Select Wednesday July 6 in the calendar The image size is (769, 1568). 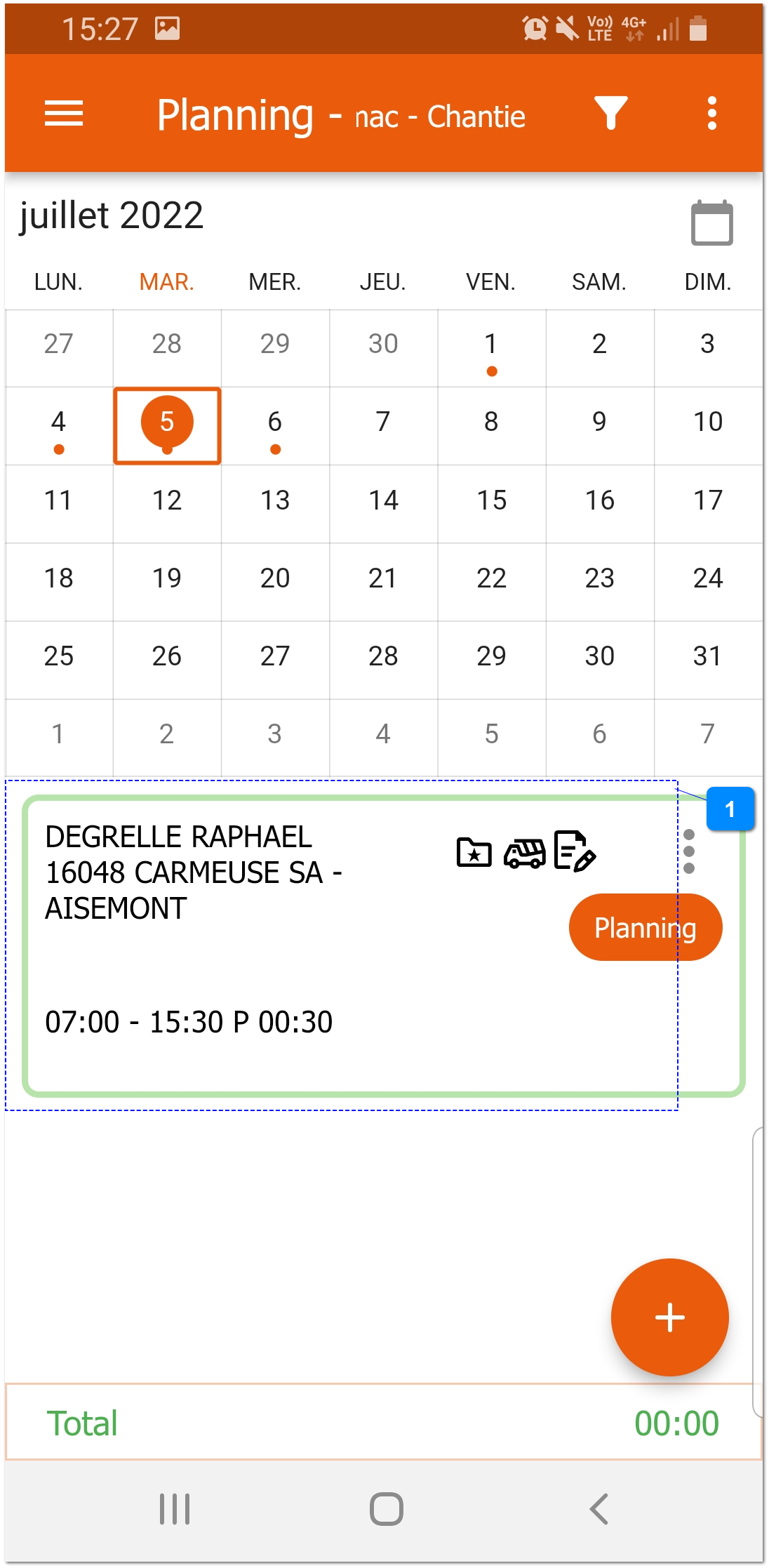[274, 420]
